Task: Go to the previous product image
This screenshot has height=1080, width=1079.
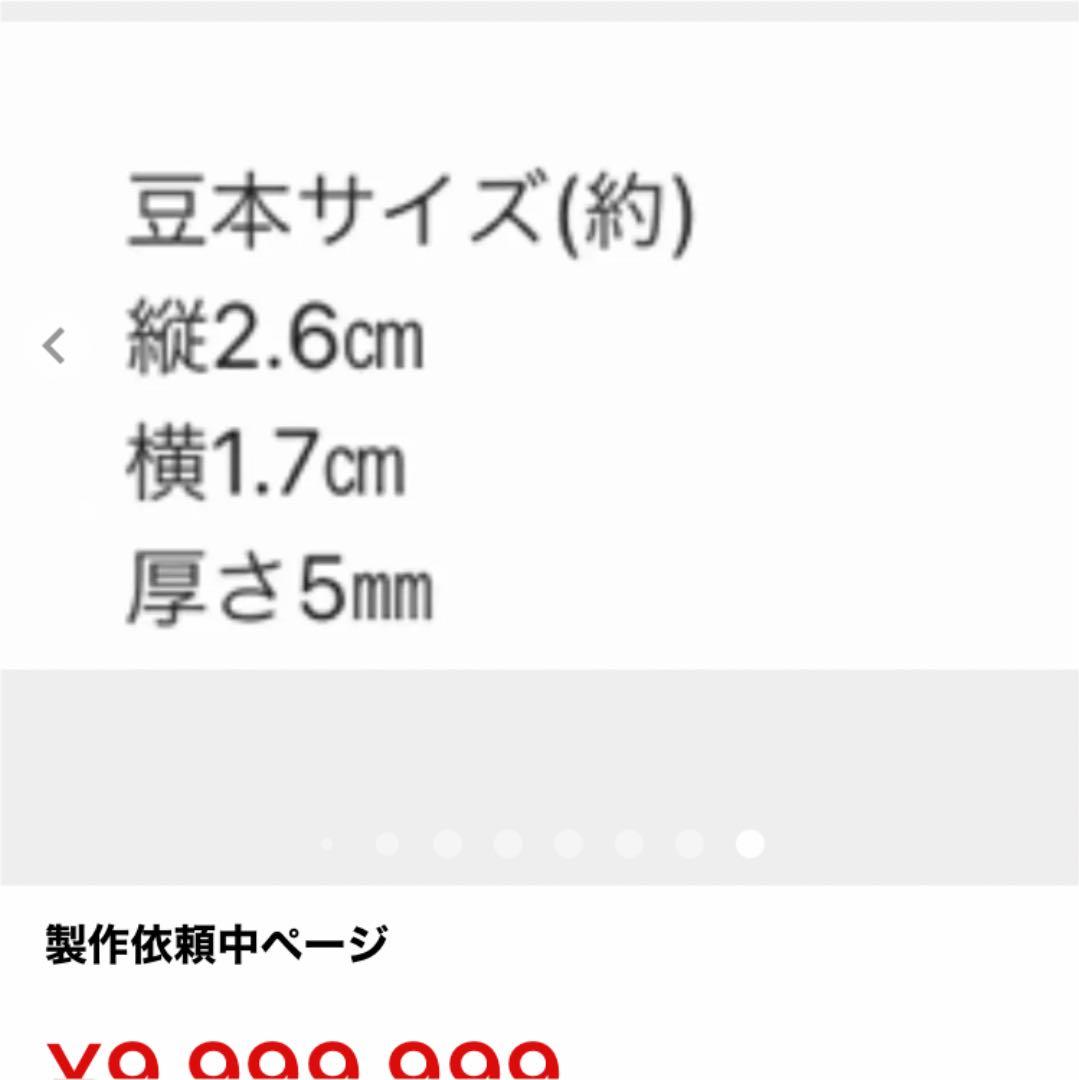Action: click(x=55, y=346)
